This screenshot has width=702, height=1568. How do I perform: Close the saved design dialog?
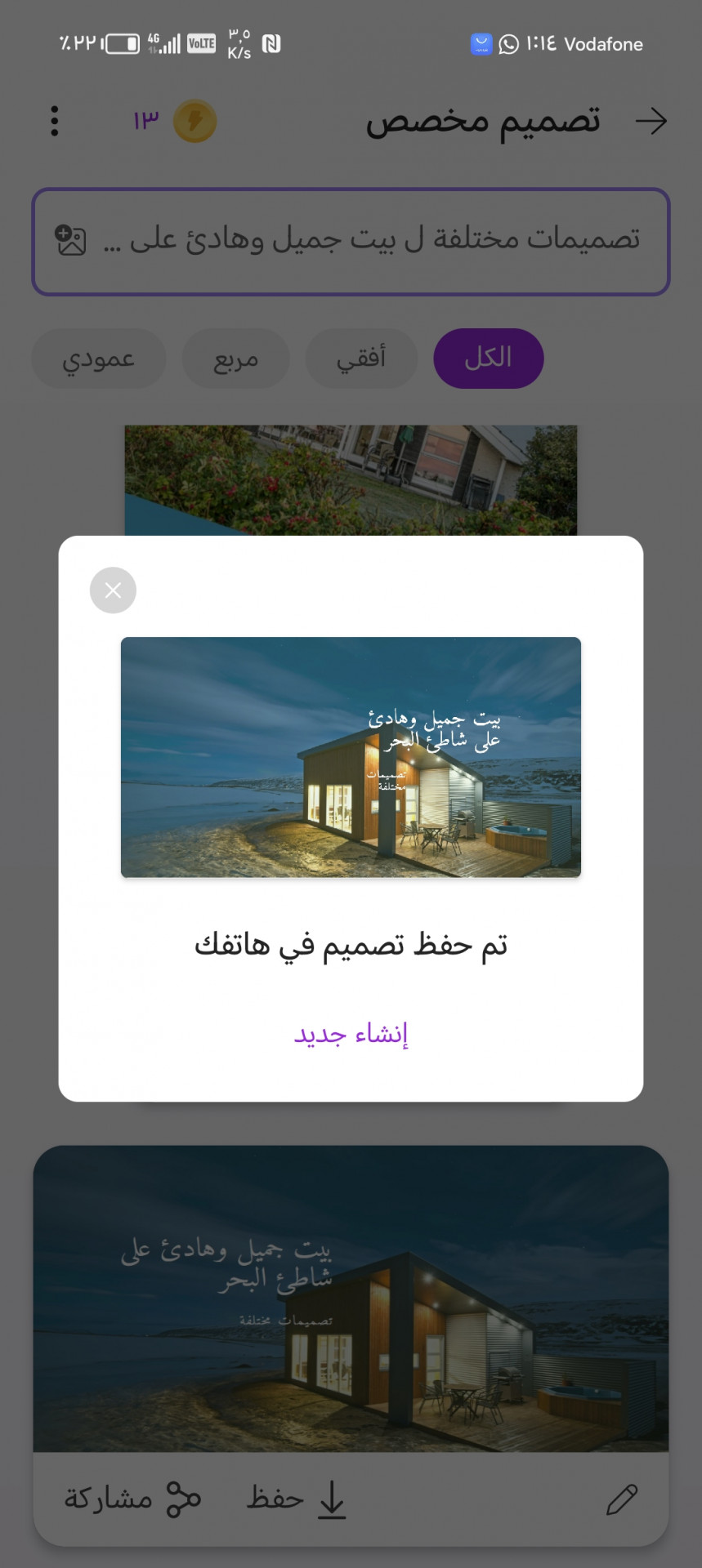point(113,590)
